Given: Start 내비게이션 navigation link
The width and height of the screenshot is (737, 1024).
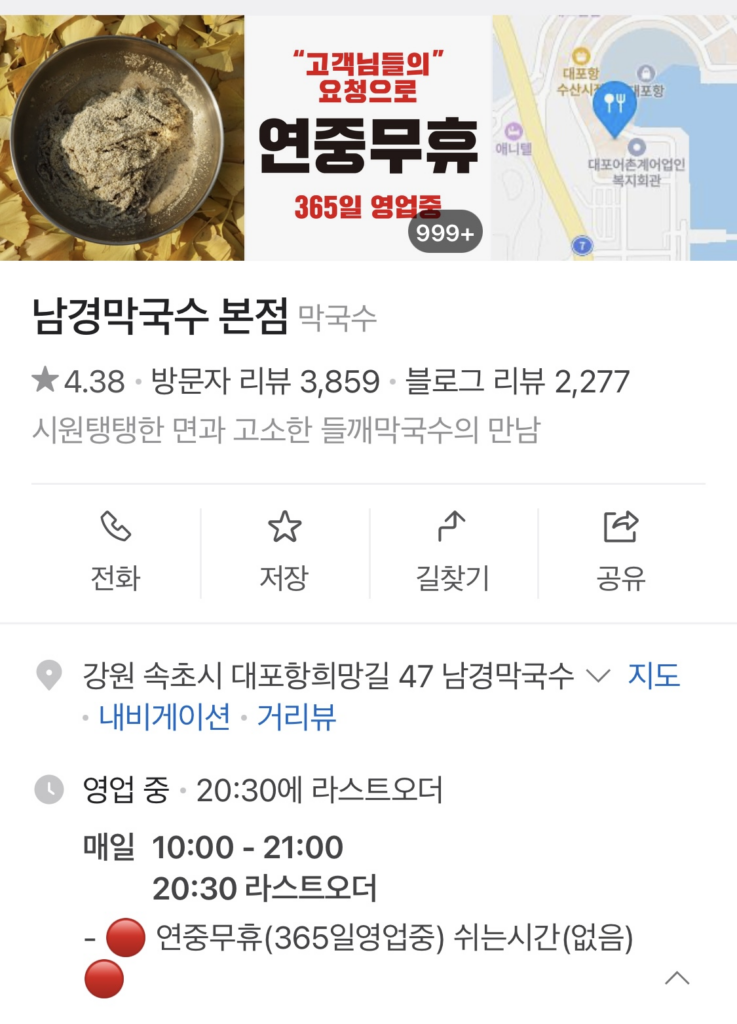Looking at the screenshot, I should pos(165,717).
